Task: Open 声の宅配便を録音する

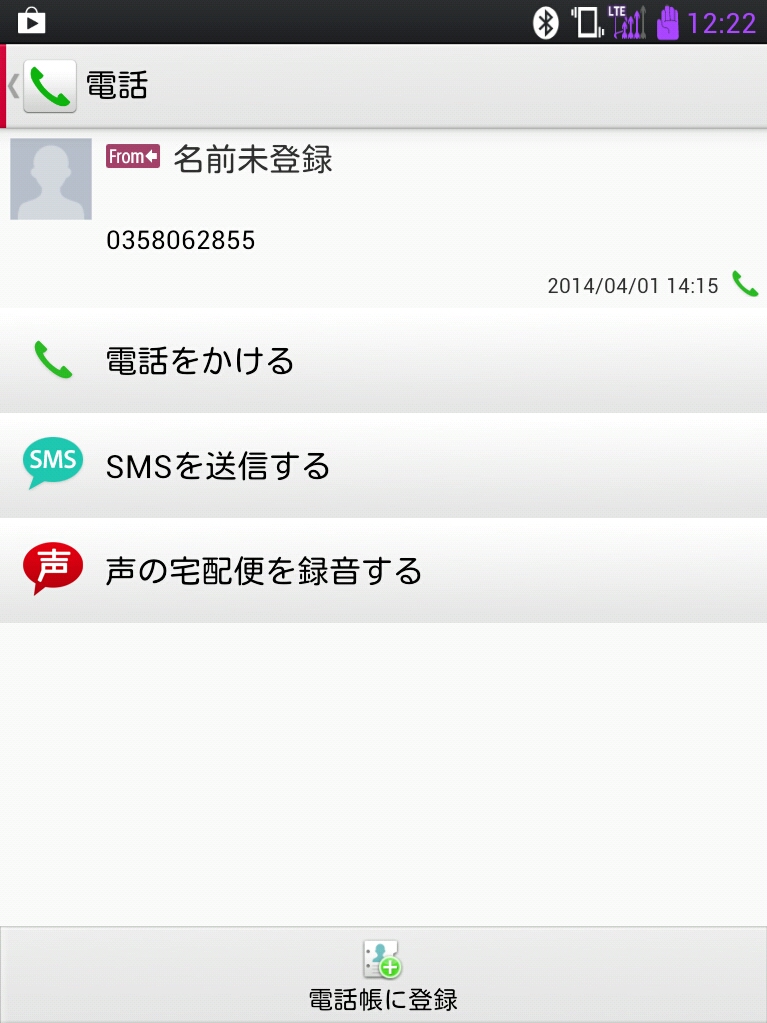Action: (x=383, y=571)
